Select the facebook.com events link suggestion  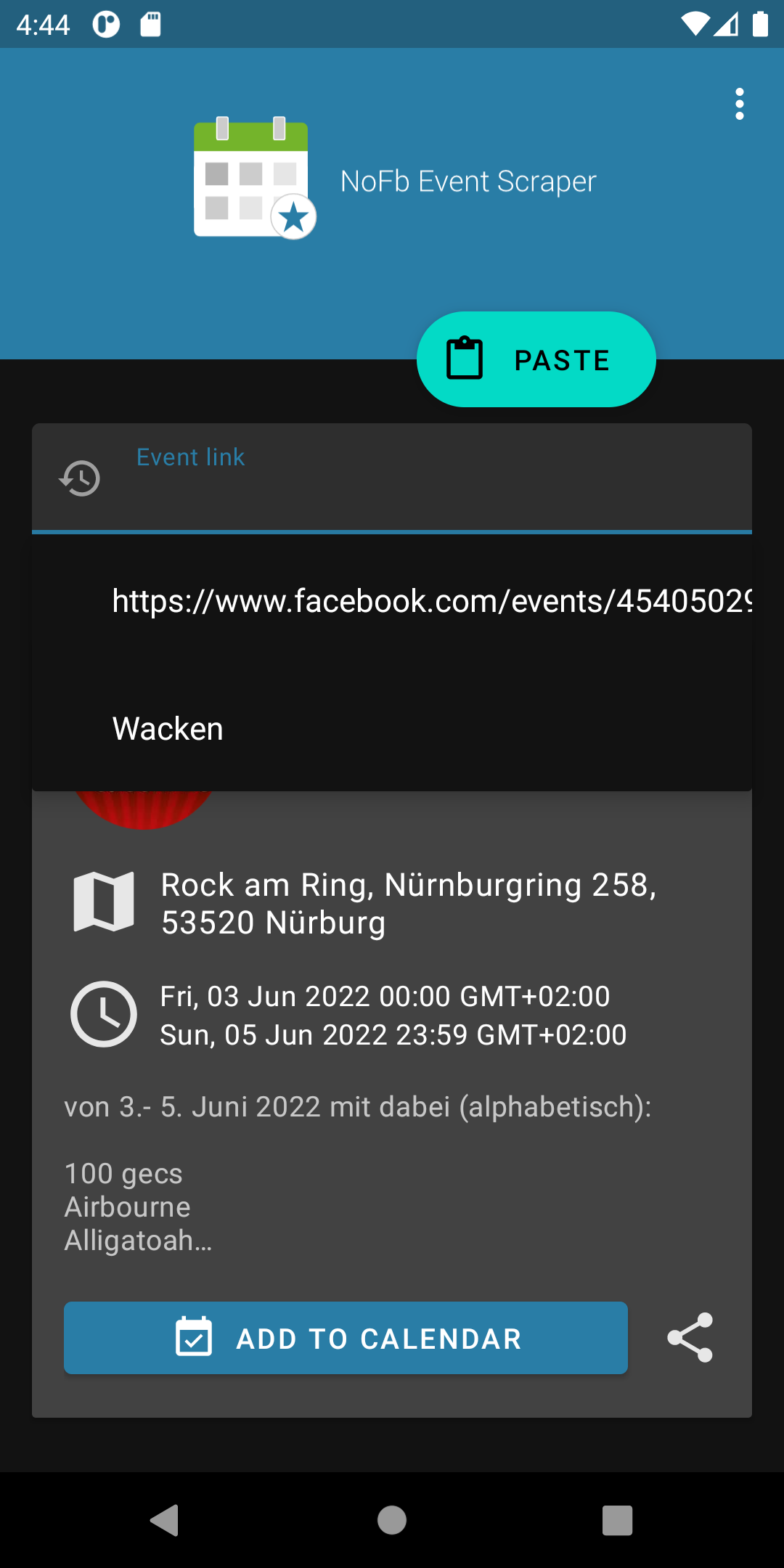click(431, 601)
